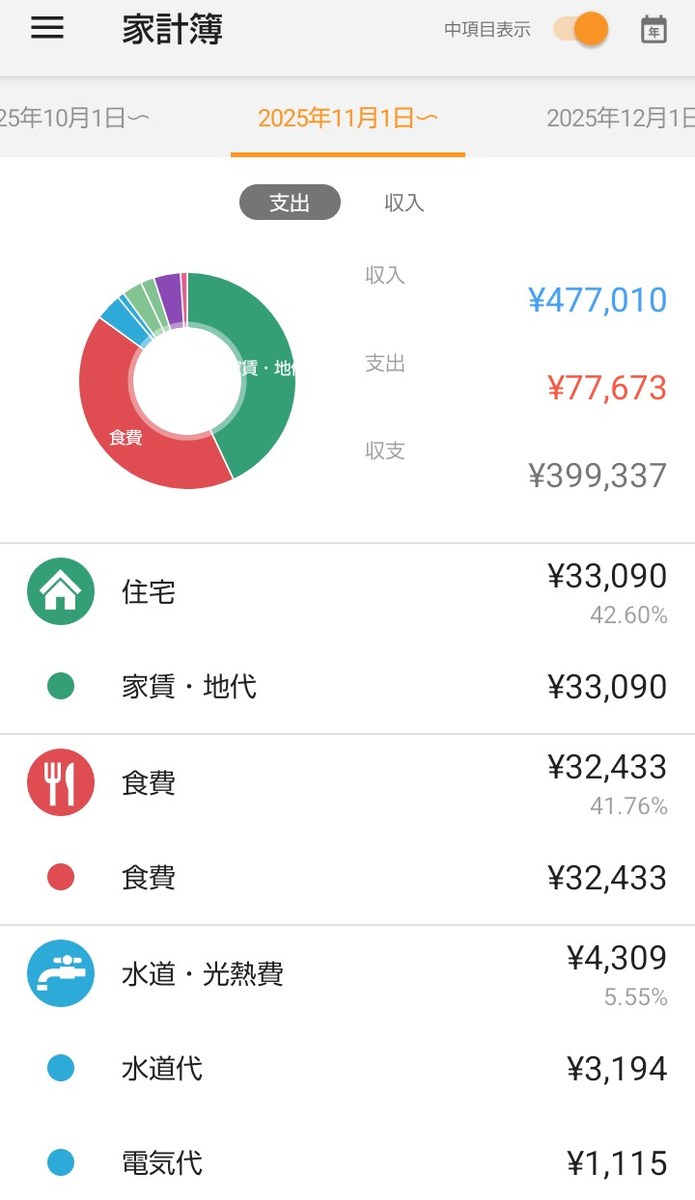Open the 食費 category with fork icon
The image size is (695, 1200).
(347, 783)
